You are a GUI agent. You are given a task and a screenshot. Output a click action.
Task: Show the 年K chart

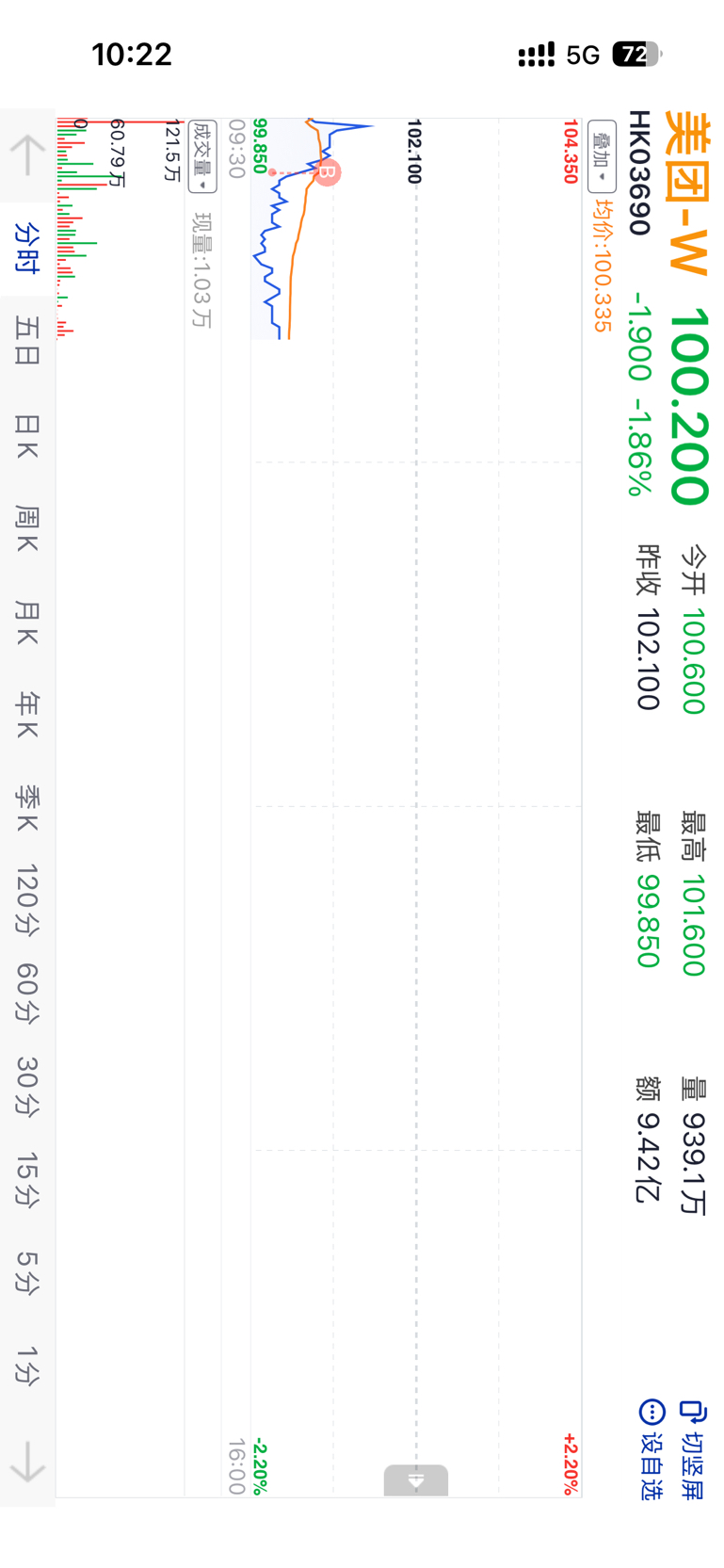tap(27, 715)
